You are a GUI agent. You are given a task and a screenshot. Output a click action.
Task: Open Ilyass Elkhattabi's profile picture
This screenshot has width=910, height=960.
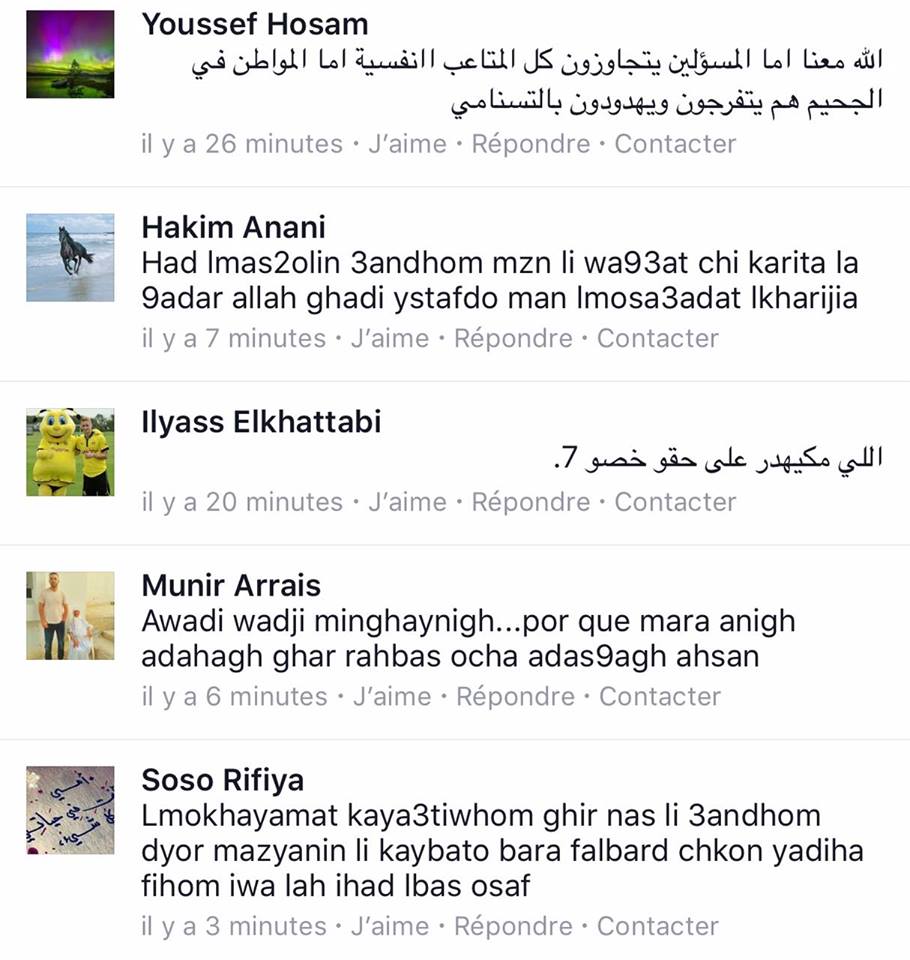70,452
